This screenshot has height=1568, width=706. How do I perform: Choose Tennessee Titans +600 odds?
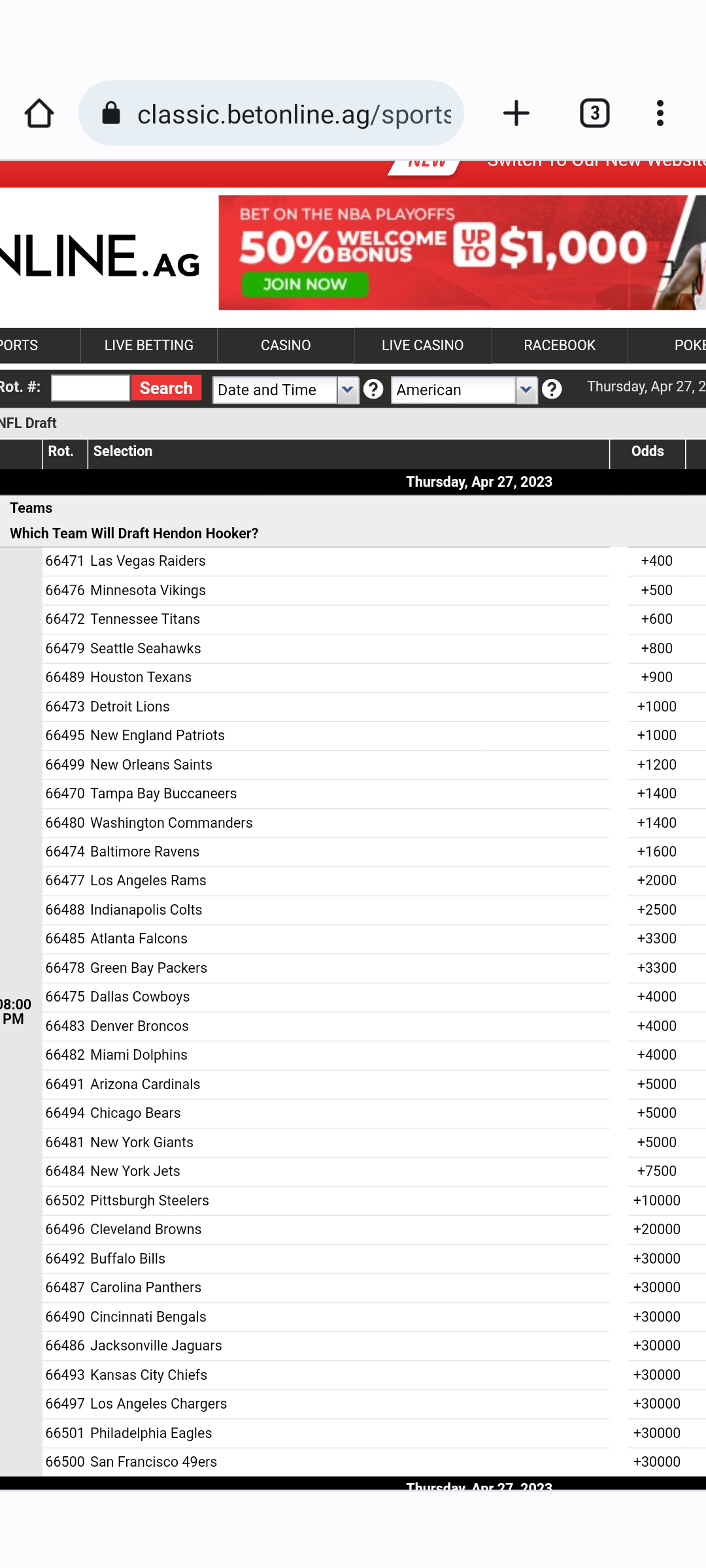pos(656,619)
